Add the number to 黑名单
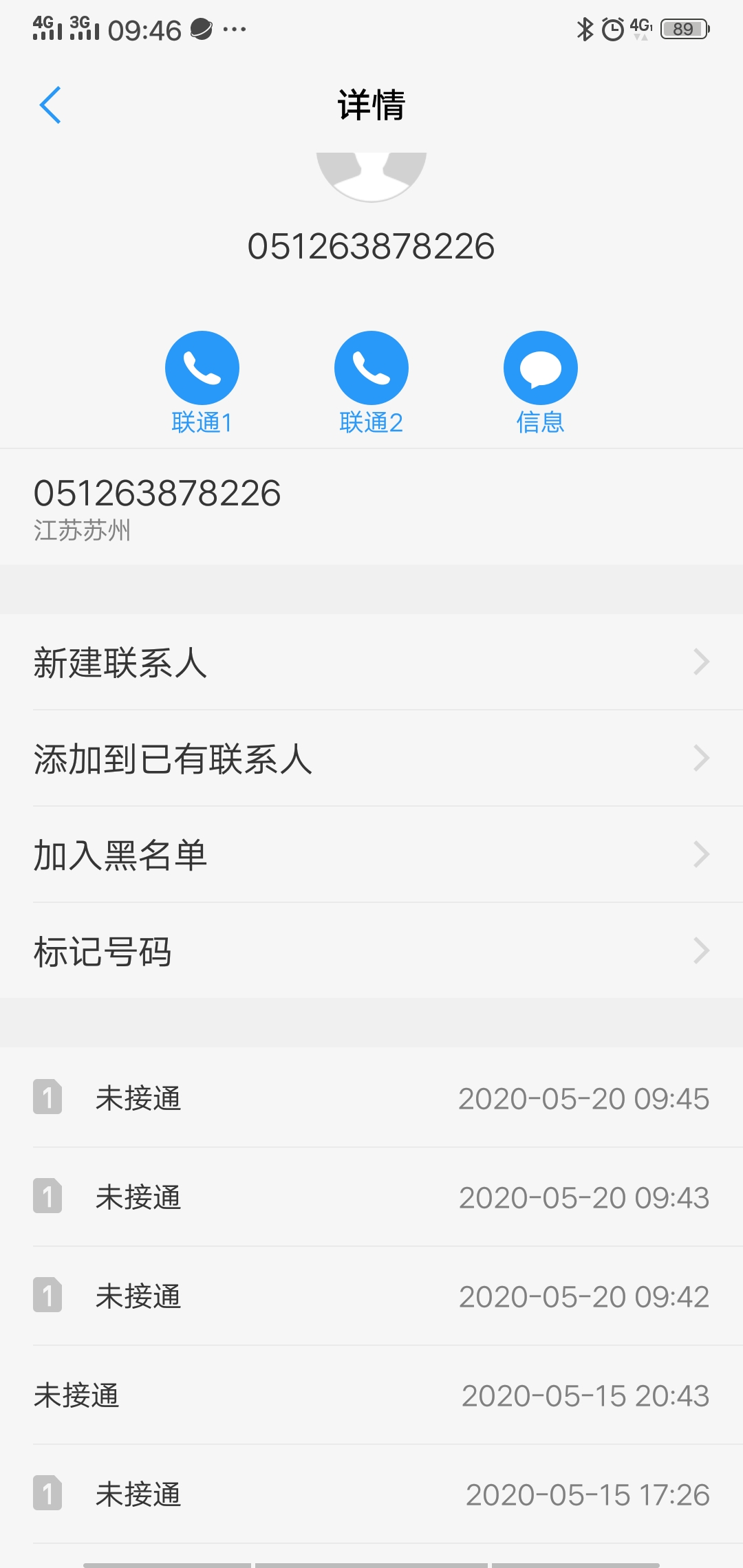 371,854
